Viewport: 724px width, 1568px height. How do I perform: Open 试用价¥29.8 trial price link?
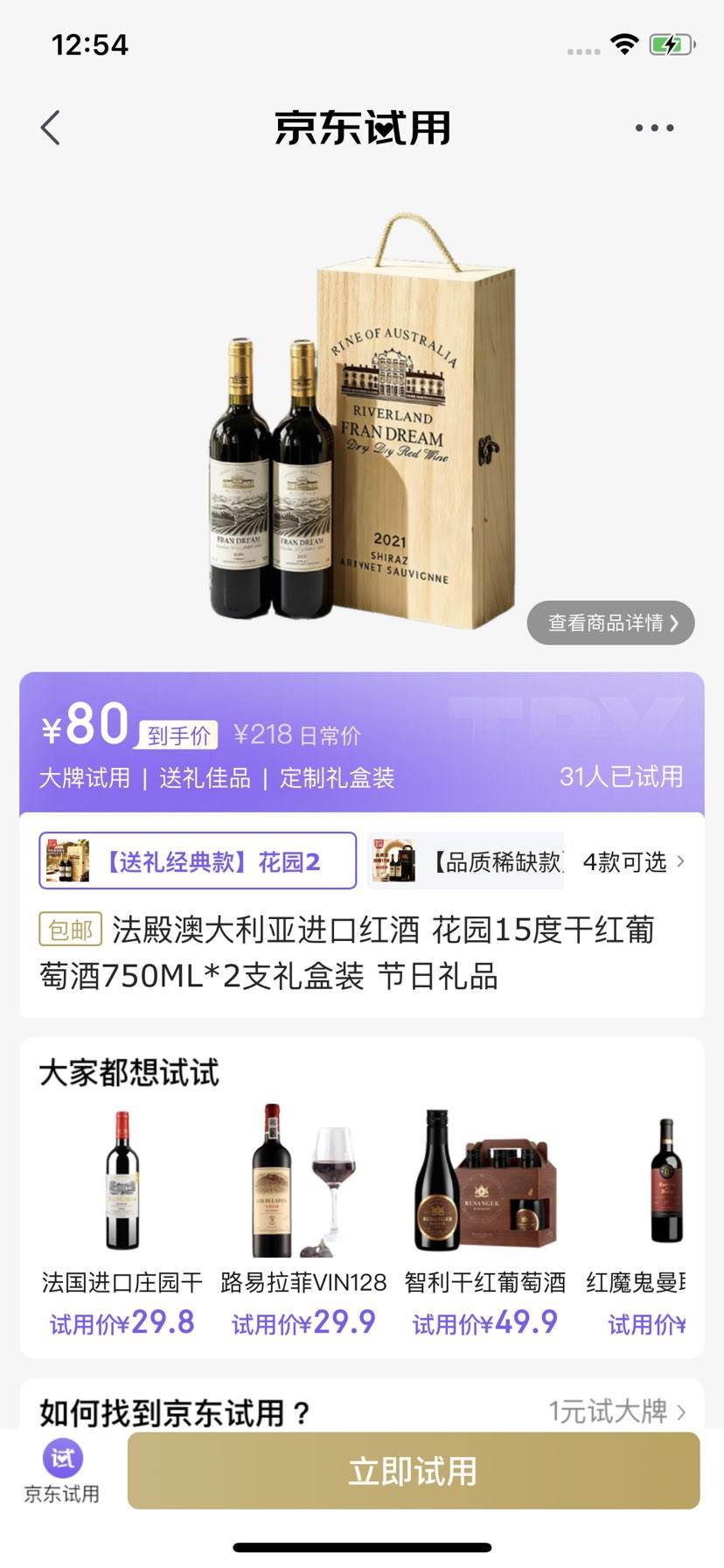click(120, 1322)
